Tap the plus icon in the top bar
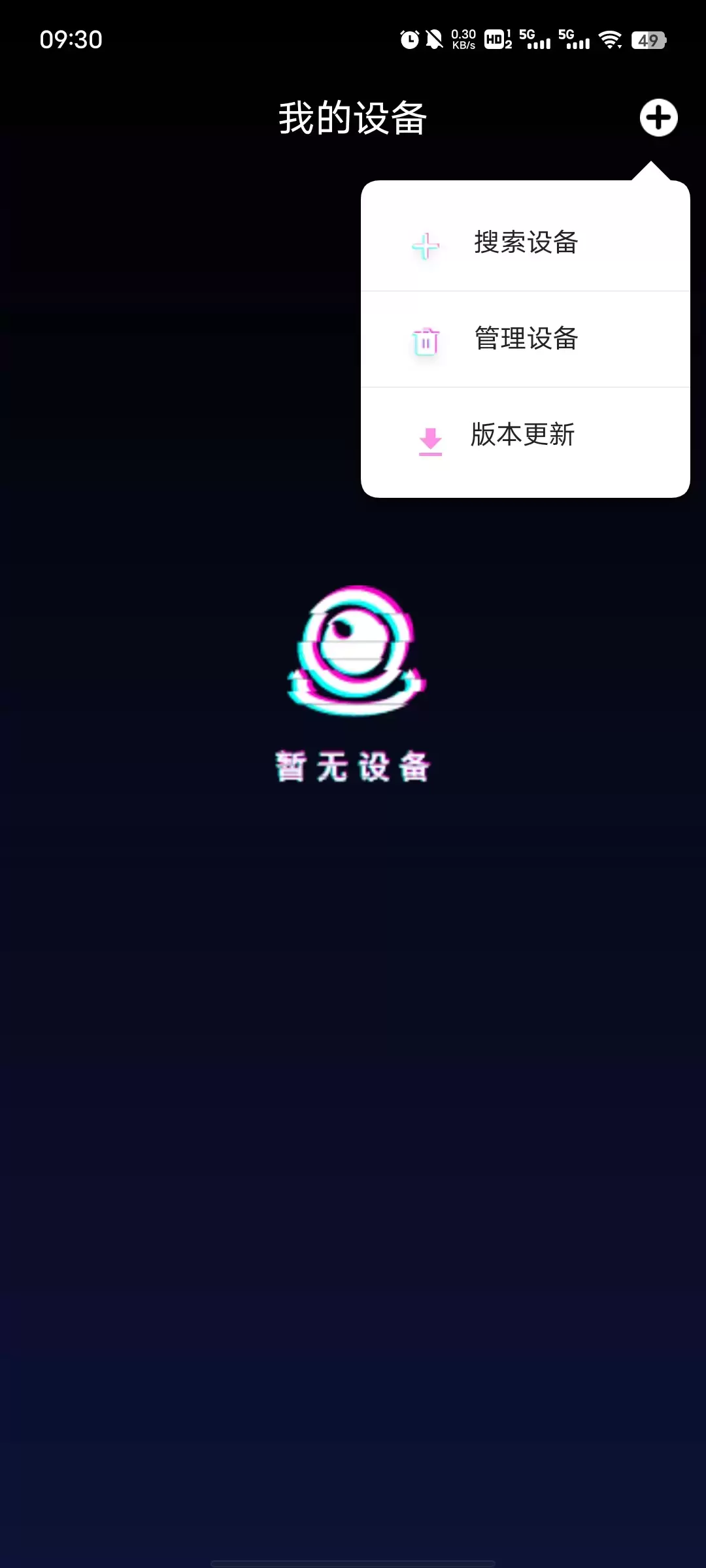This screenshot has height=1568, width=706. coord(658,118)
